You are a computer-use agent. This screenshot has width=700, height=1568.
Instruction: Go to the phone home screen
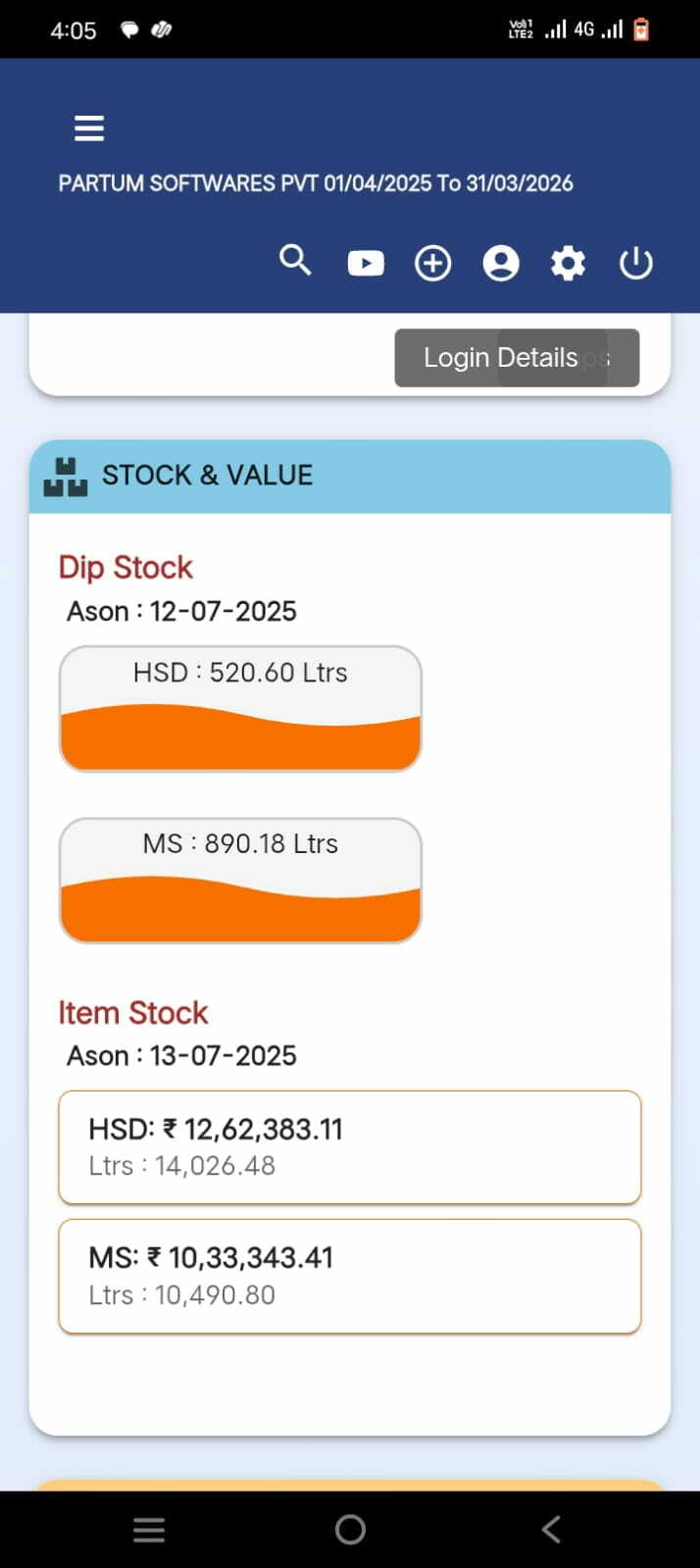coord(350,1529)
